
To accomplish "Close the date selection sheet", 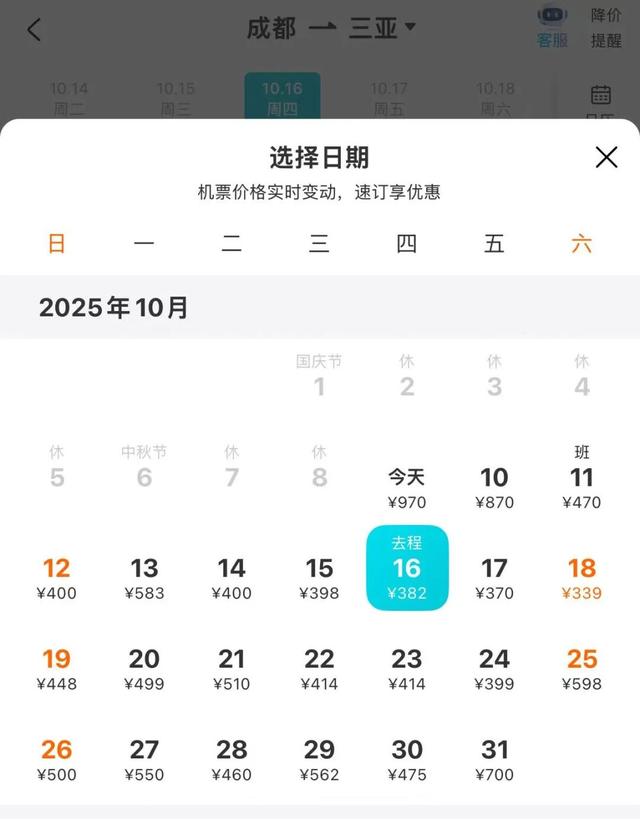I will pyautogui.click(x=606, y=157).
